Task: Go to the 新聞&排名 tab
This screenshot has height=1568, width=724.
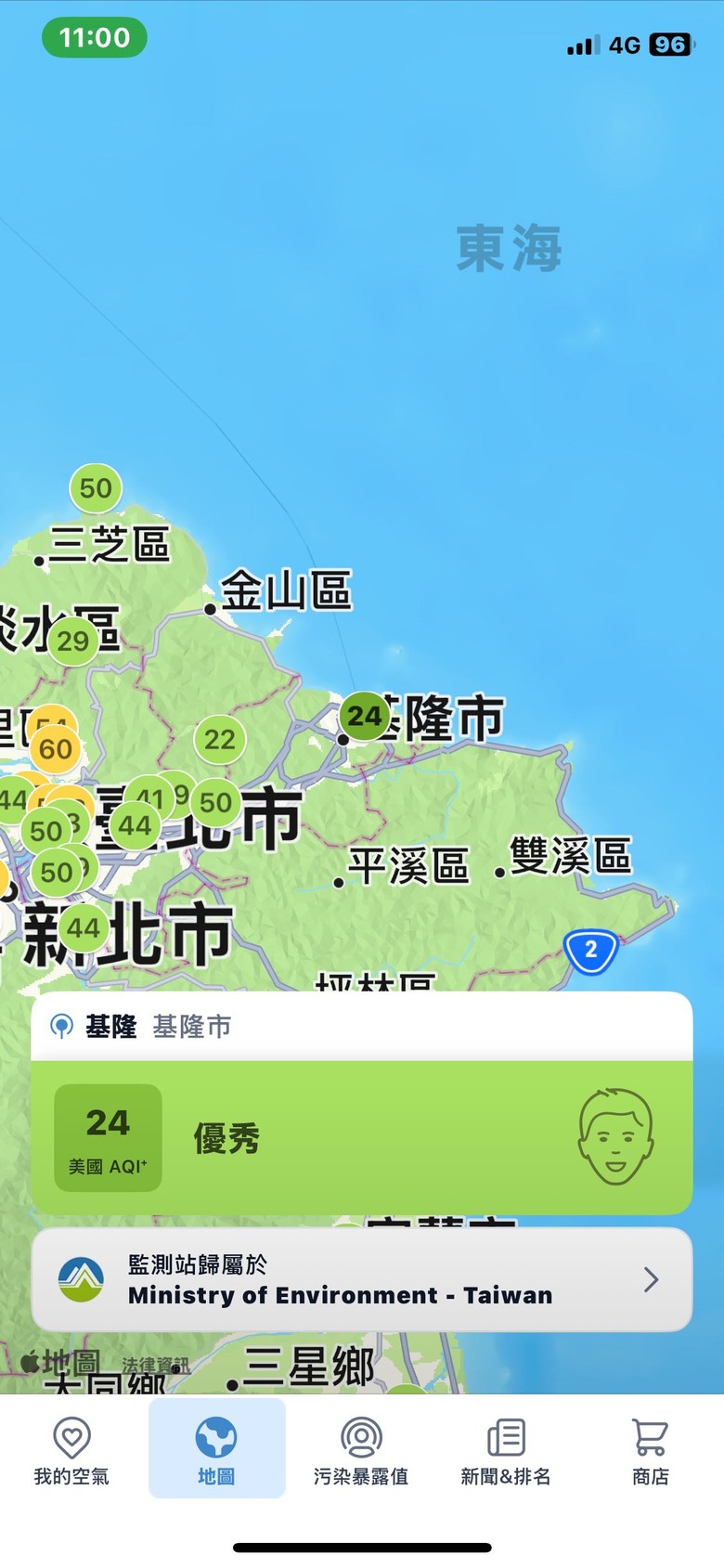Action: point(506,1451)
